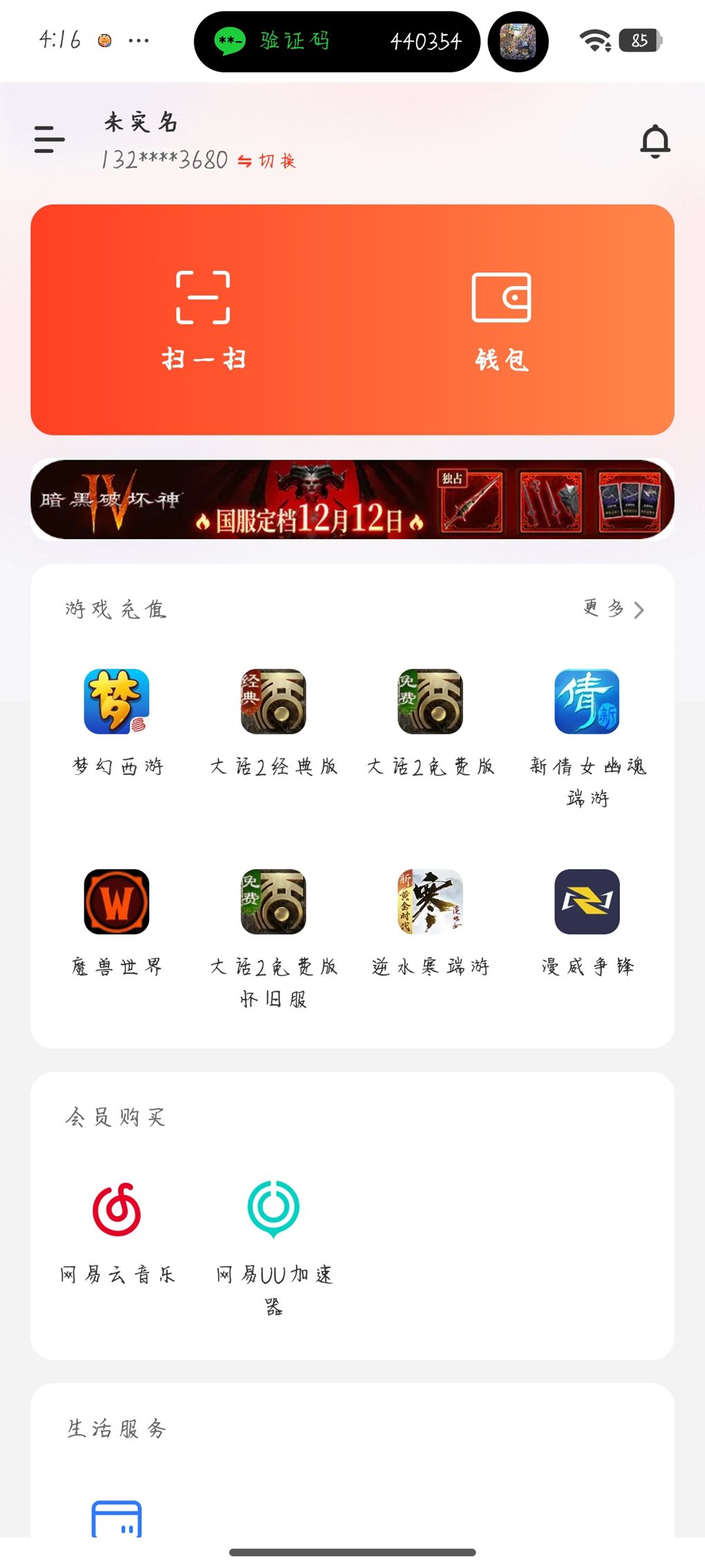Open 逆水寒端游 recharge

pyautogui.click(x=430, y=919)
